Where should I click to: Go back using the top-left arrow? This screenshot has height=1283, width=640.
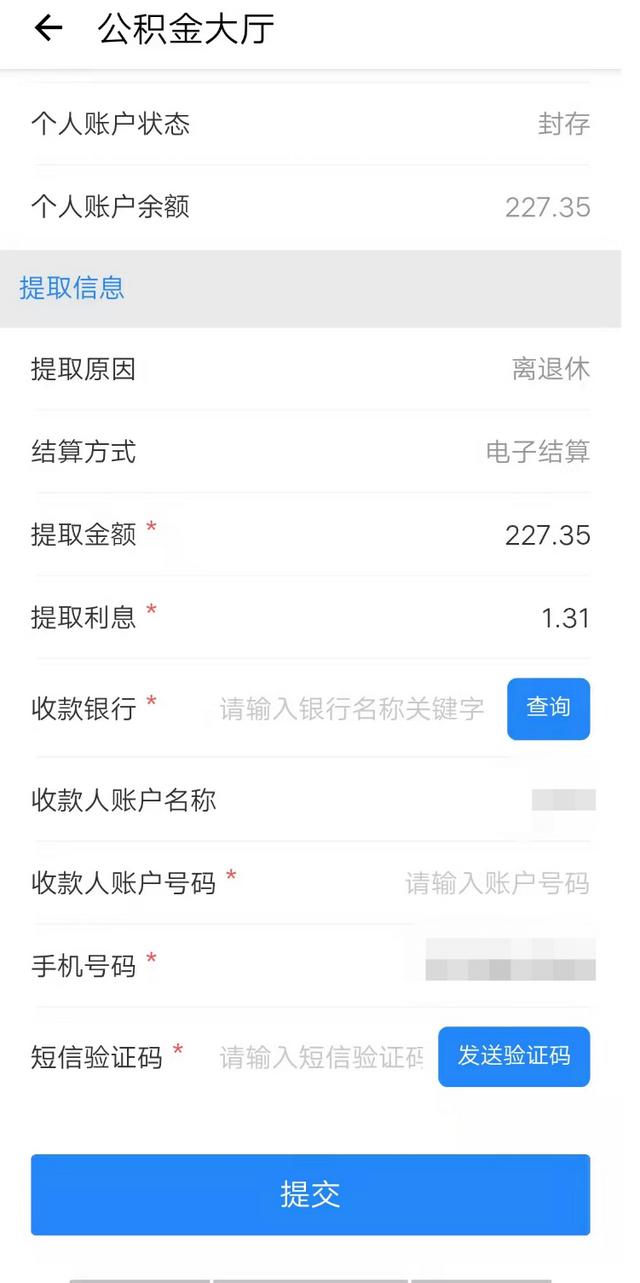[48, 29]
